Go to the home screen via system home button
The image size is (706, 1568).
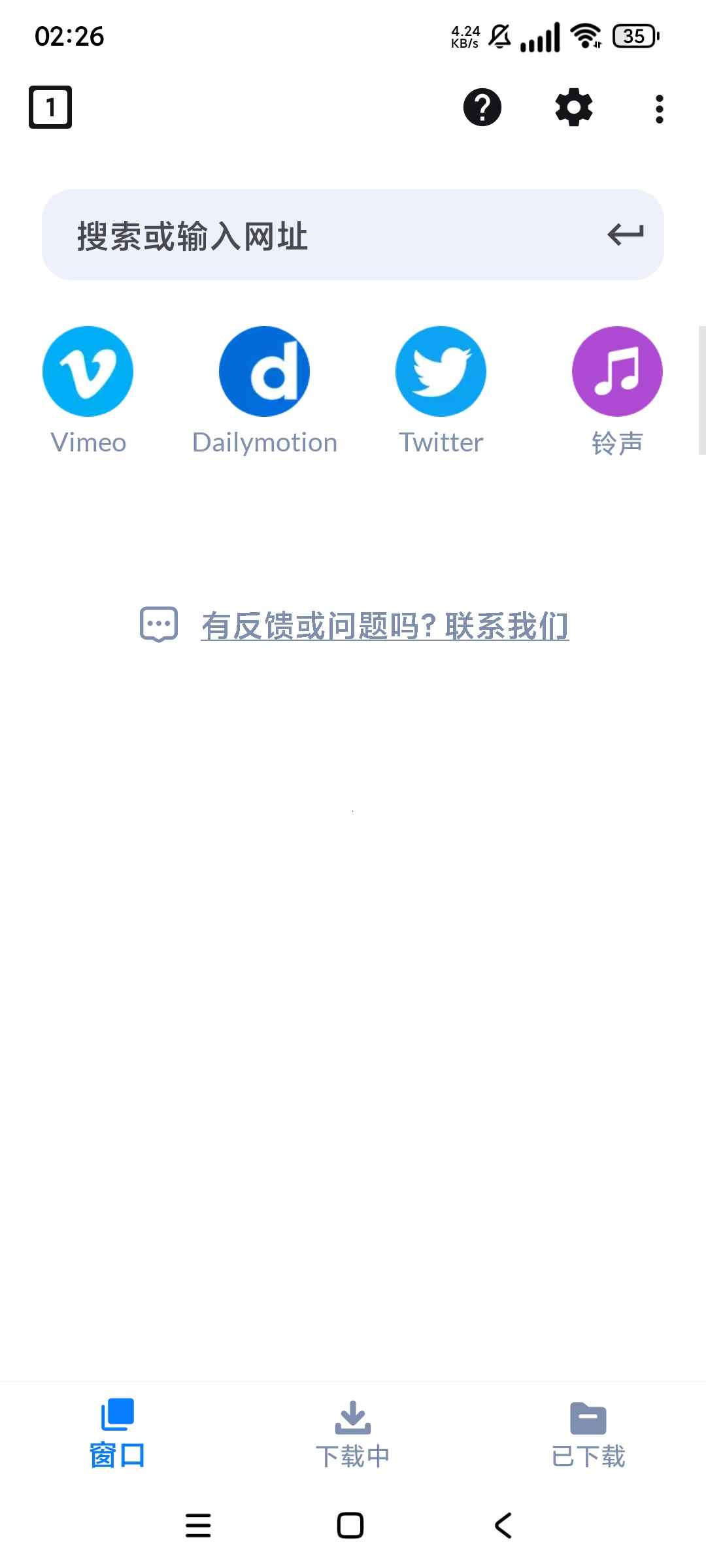pos(350,1526)
